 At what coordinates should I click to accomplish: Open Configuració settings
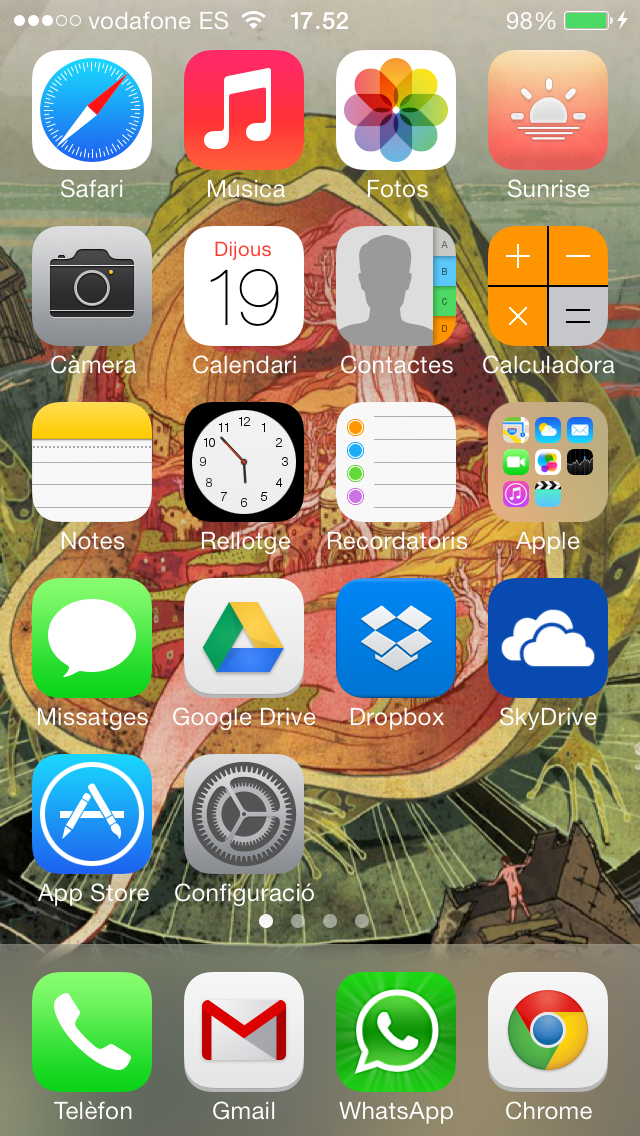pos(244,814)
